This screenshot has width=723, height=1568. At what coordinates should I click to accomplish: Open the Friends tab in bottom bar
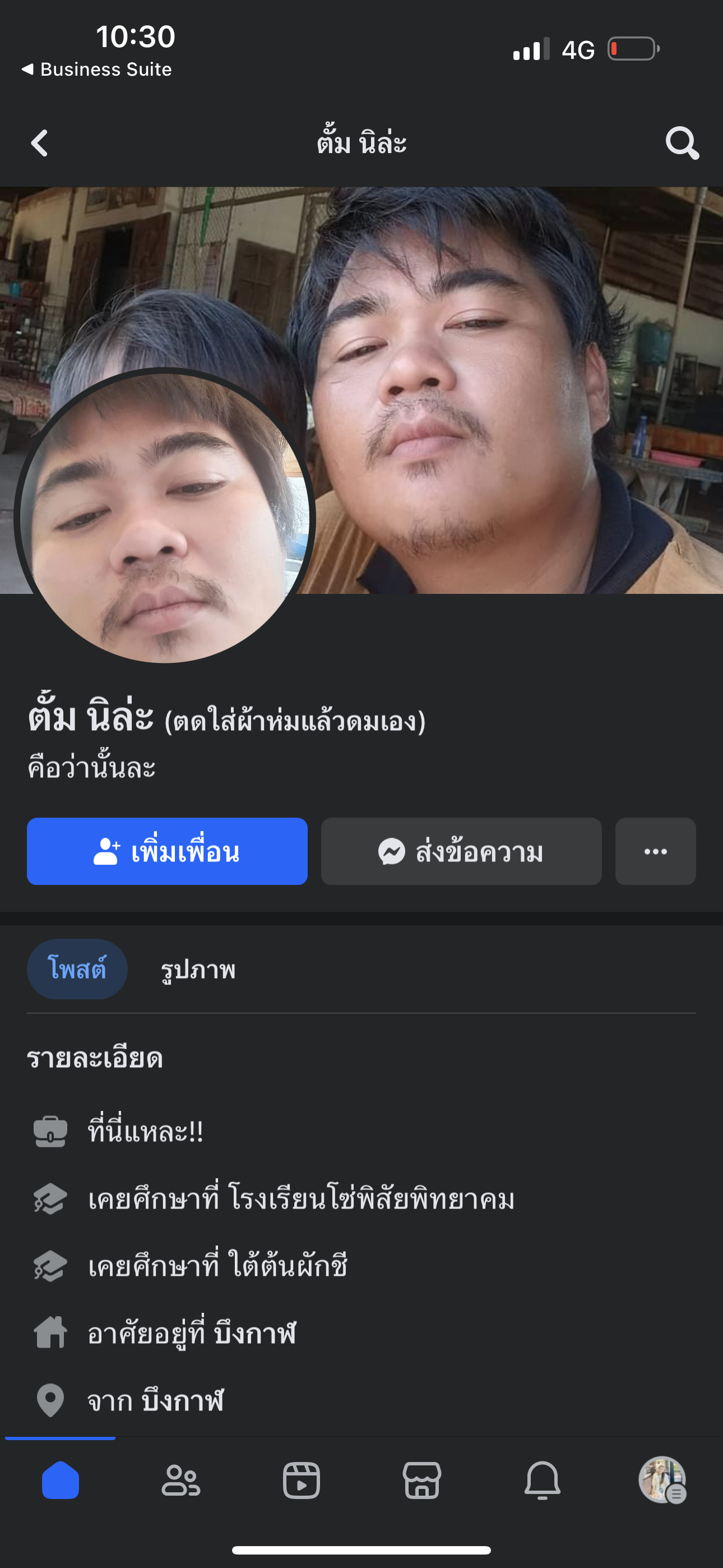[180, 1480]
